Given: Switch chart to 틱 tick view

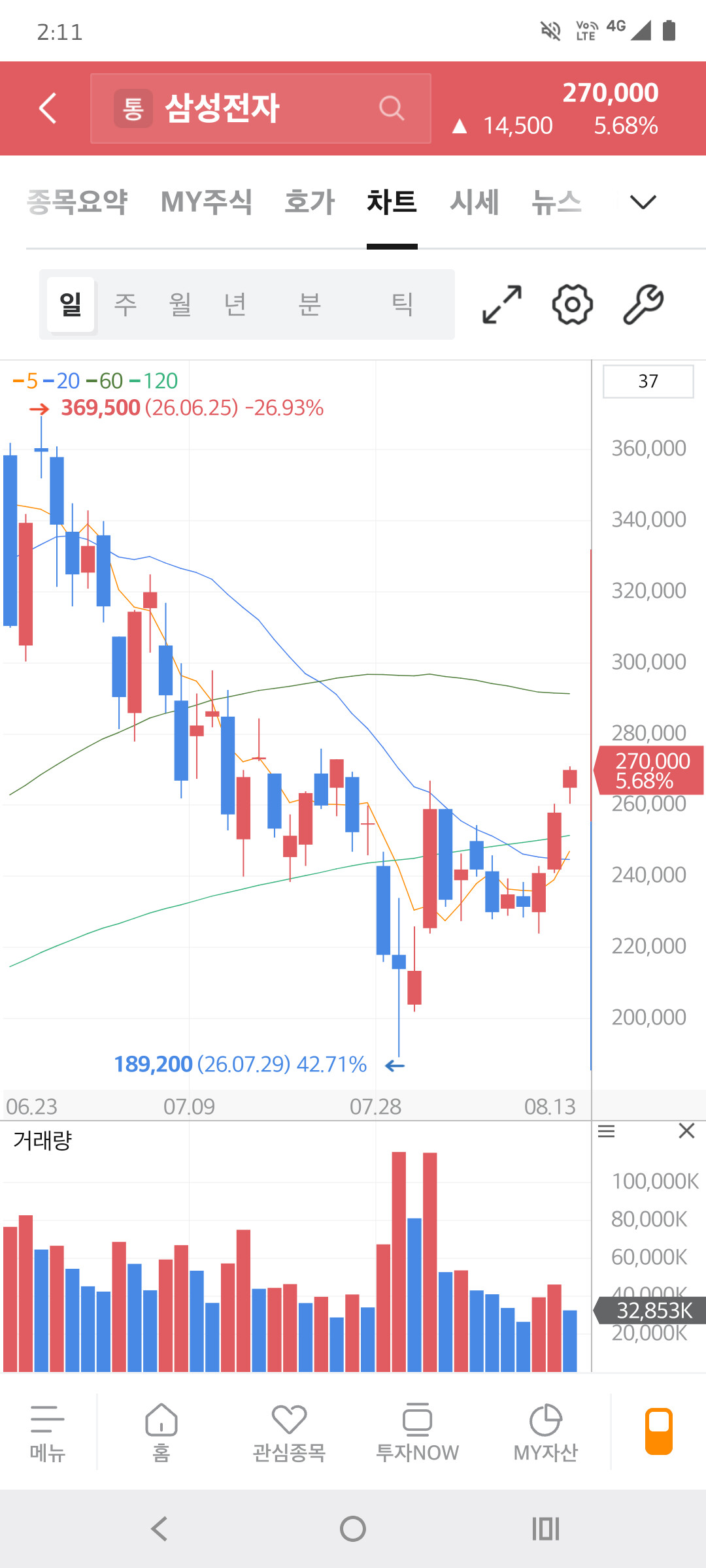Looking at the screenshot, I should [x=402, y=304].
